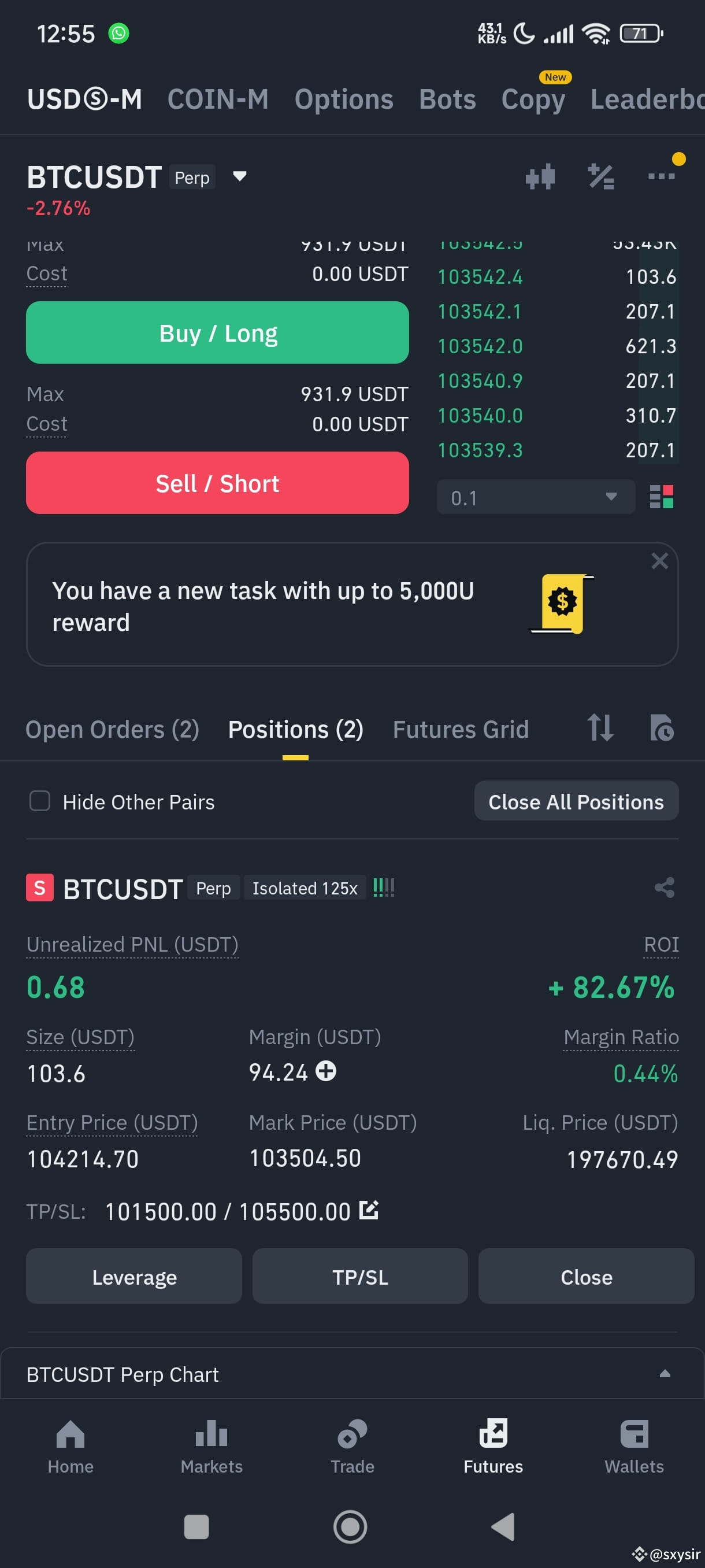The image size is (705, 1568).
Task: Open the BTCUSDT pair selector dropdown
Action: 239,176
